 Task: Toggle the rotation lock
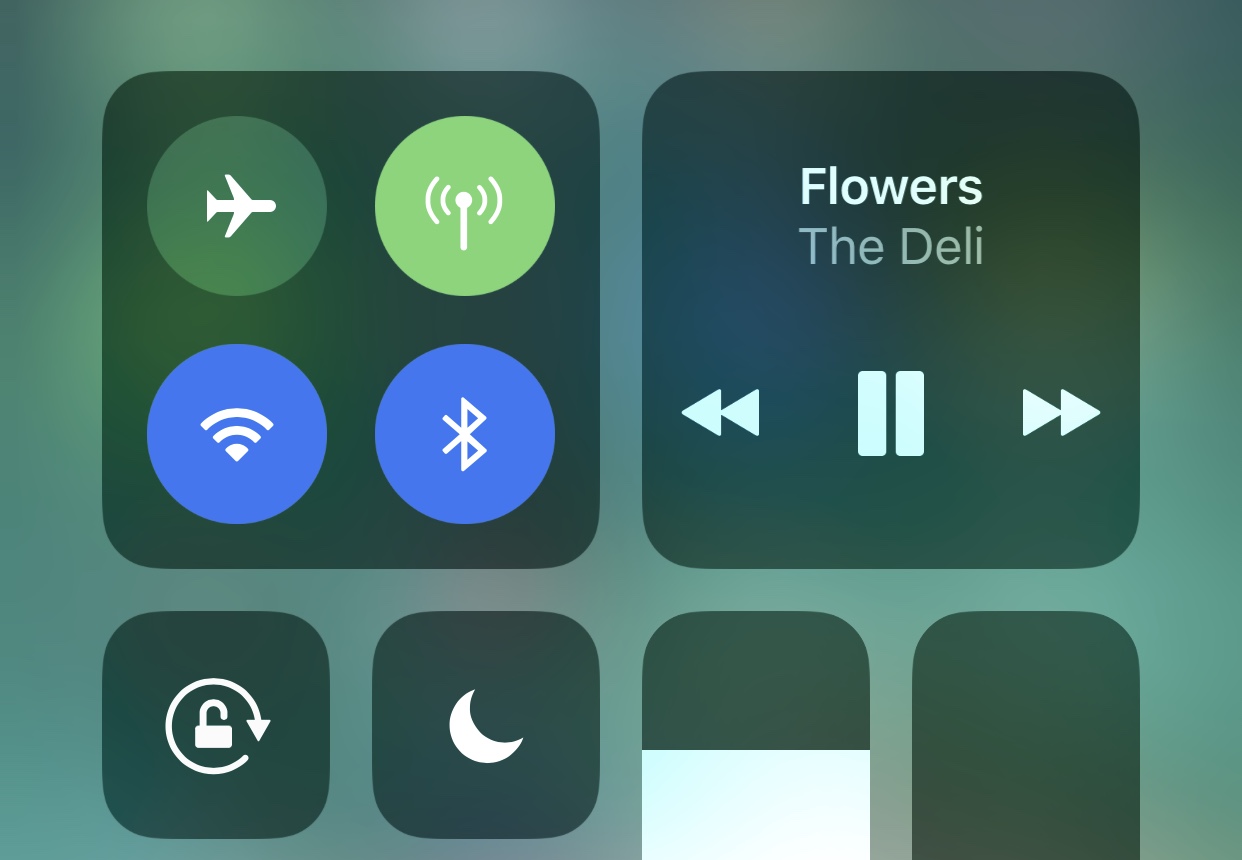click(x=216, y=725)
